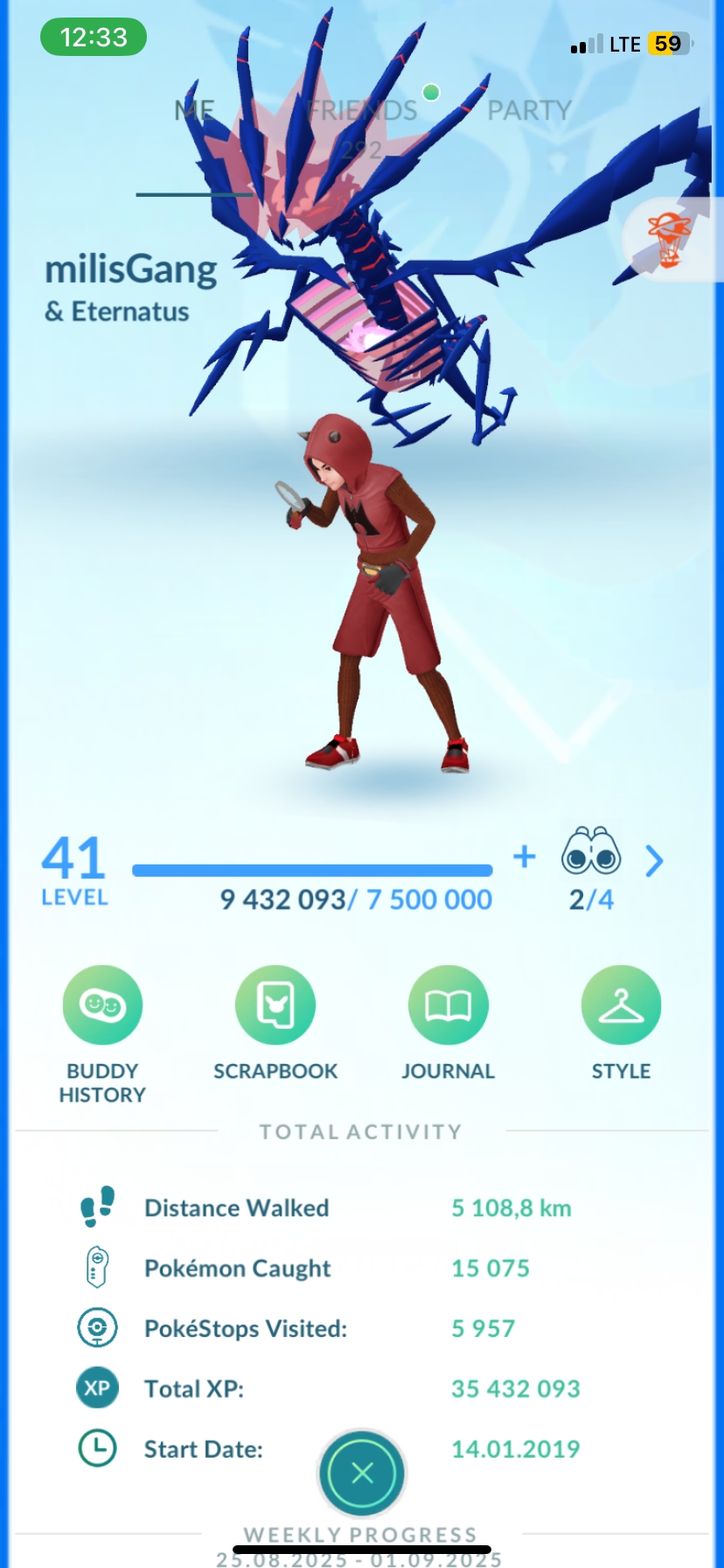Open Buddy History

click(x=102, y=1006)
